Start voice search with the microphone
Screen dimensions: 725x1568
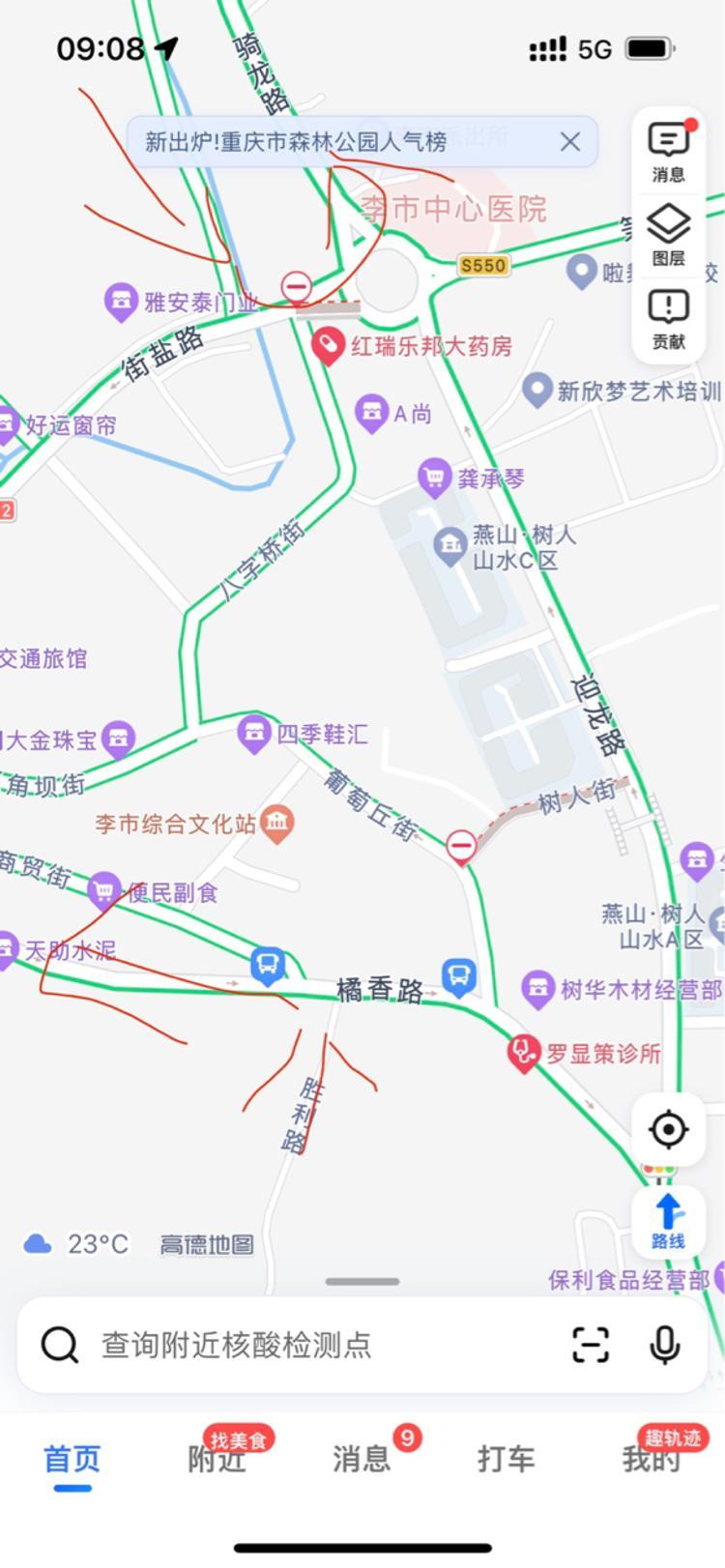point(665,1345)
